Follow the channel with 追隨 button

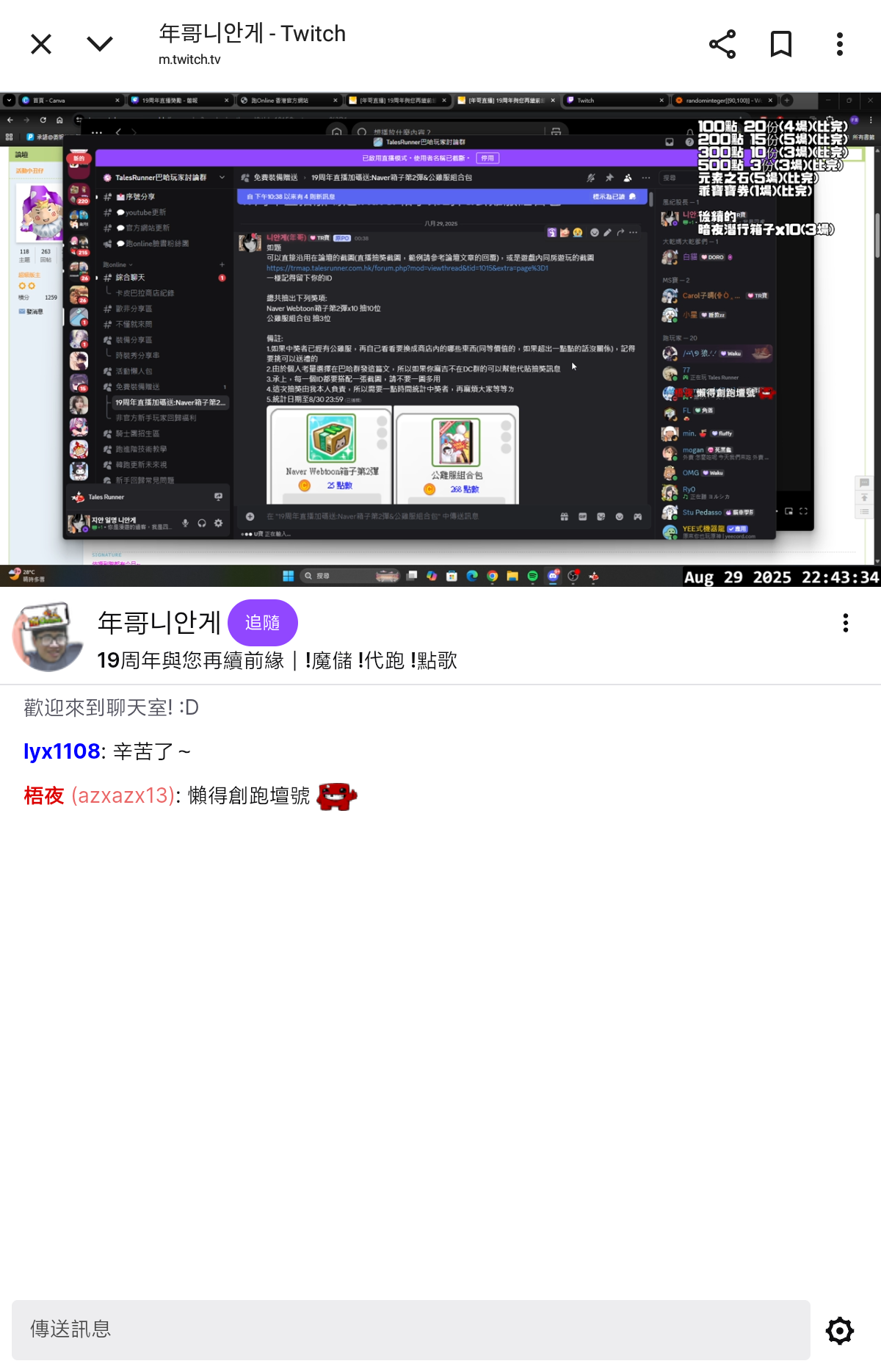[262, 623]
